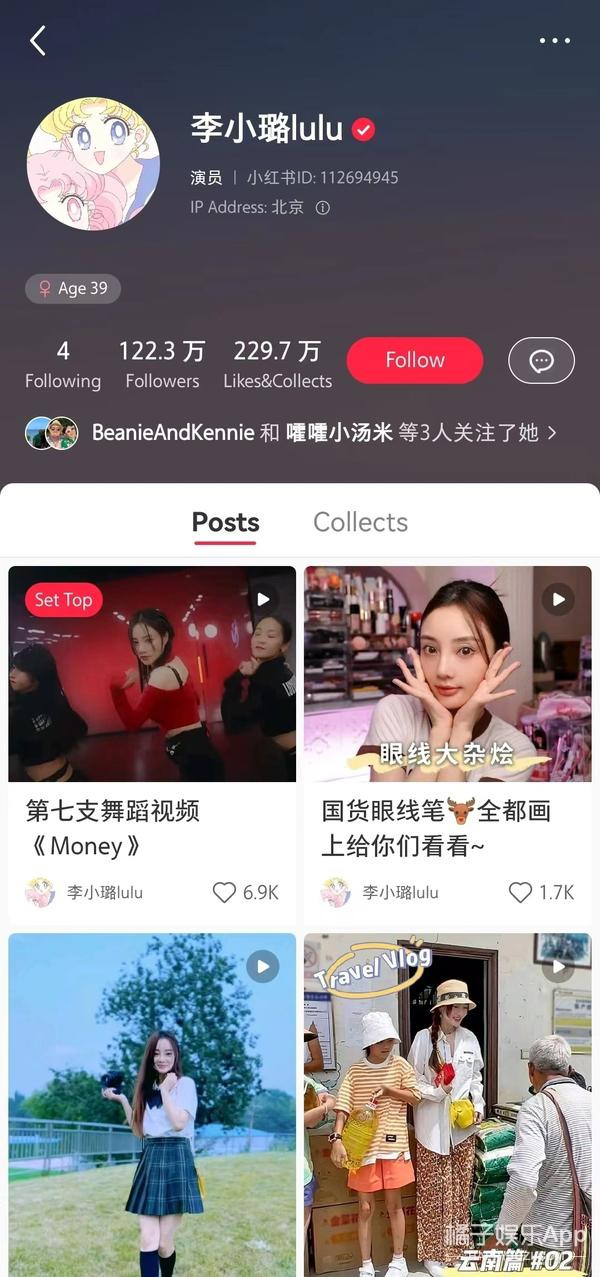Tap the IP Address info icon
This screenshot has width=600, height=1277.
(323, 208)
